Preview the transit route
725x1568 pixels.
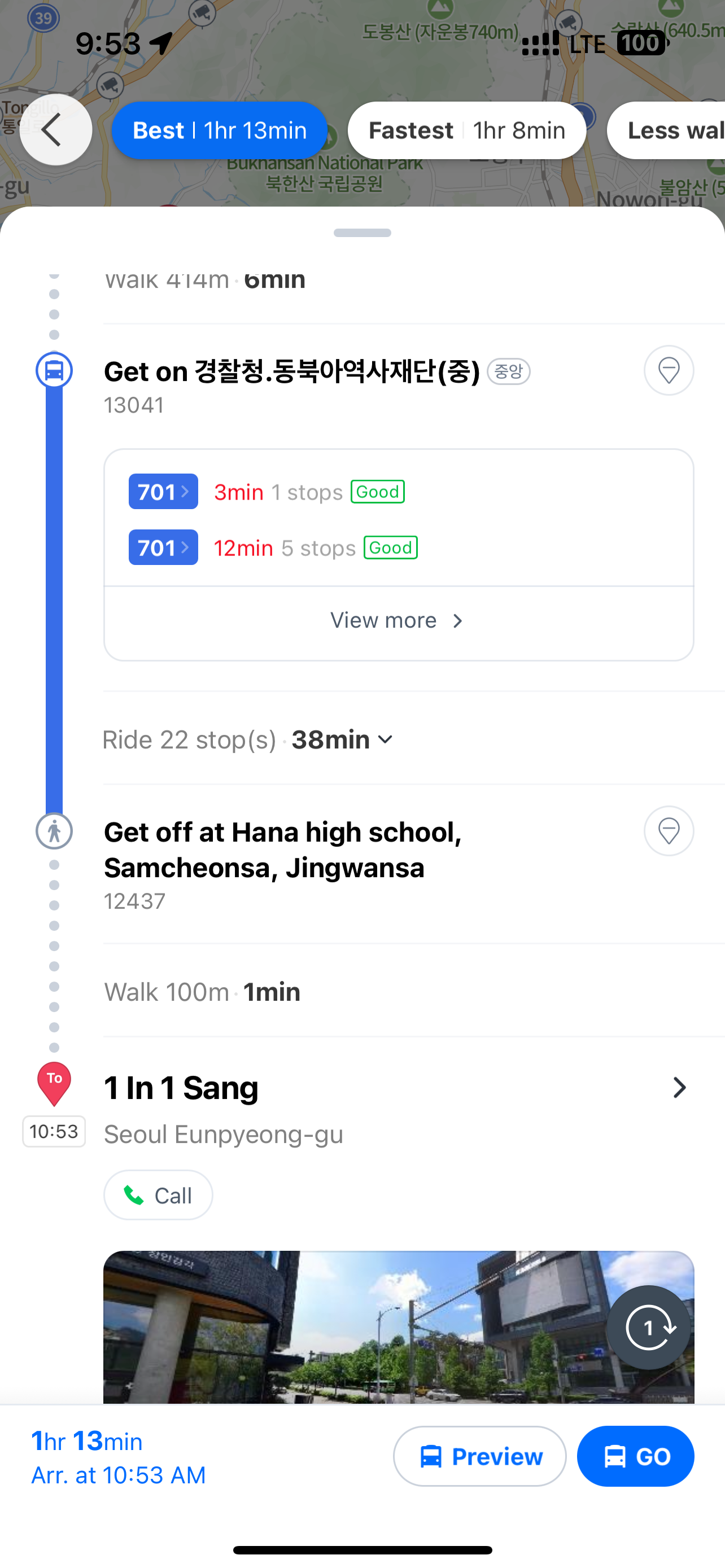(x=480, y=1456)
